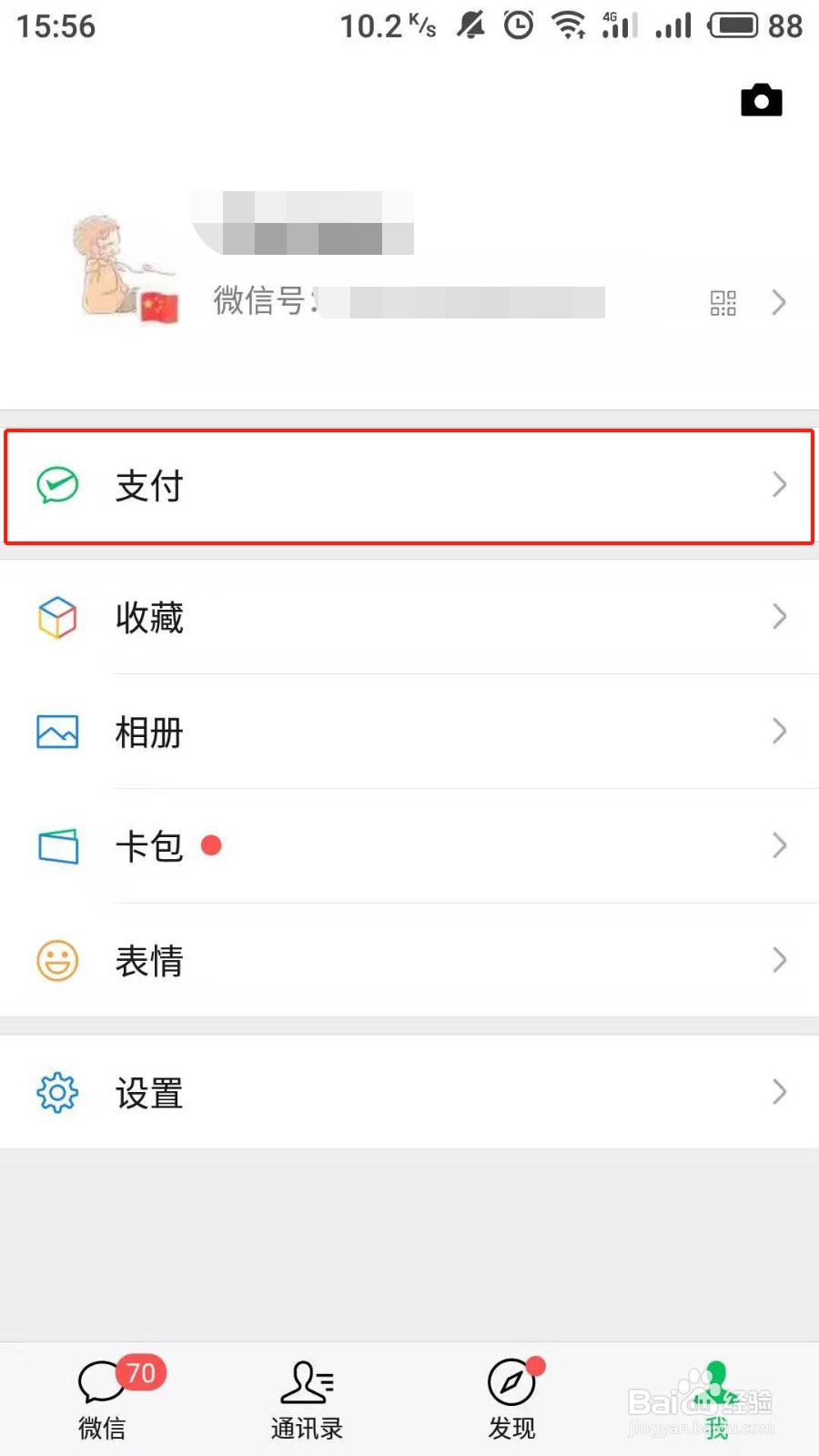Open the 表情 sticker smiley icon
The height and width of the screenshot is (1456, 819).
(x=56, y=960)
